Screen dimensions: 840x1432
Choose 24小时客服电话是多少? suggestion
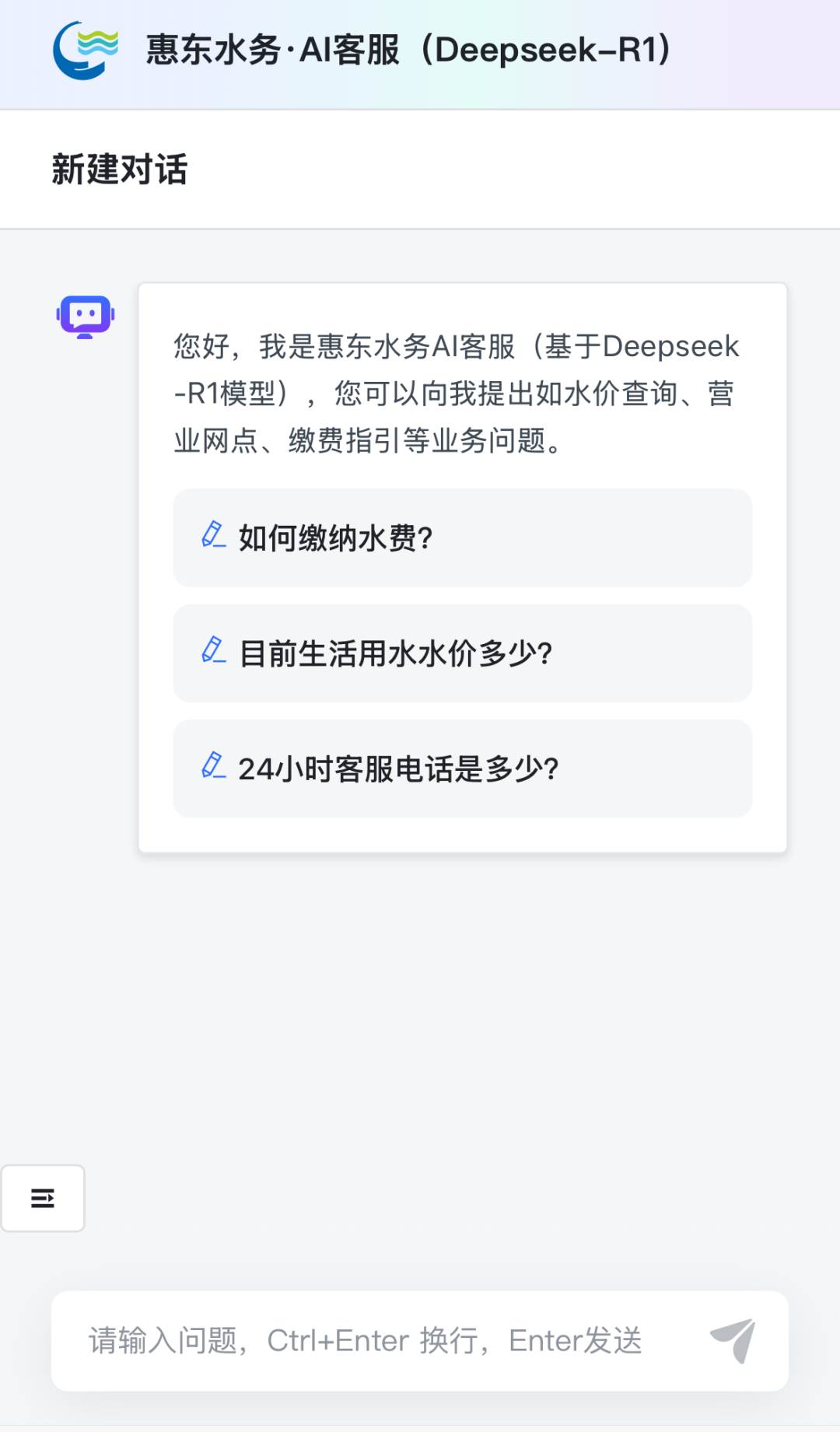462,769
